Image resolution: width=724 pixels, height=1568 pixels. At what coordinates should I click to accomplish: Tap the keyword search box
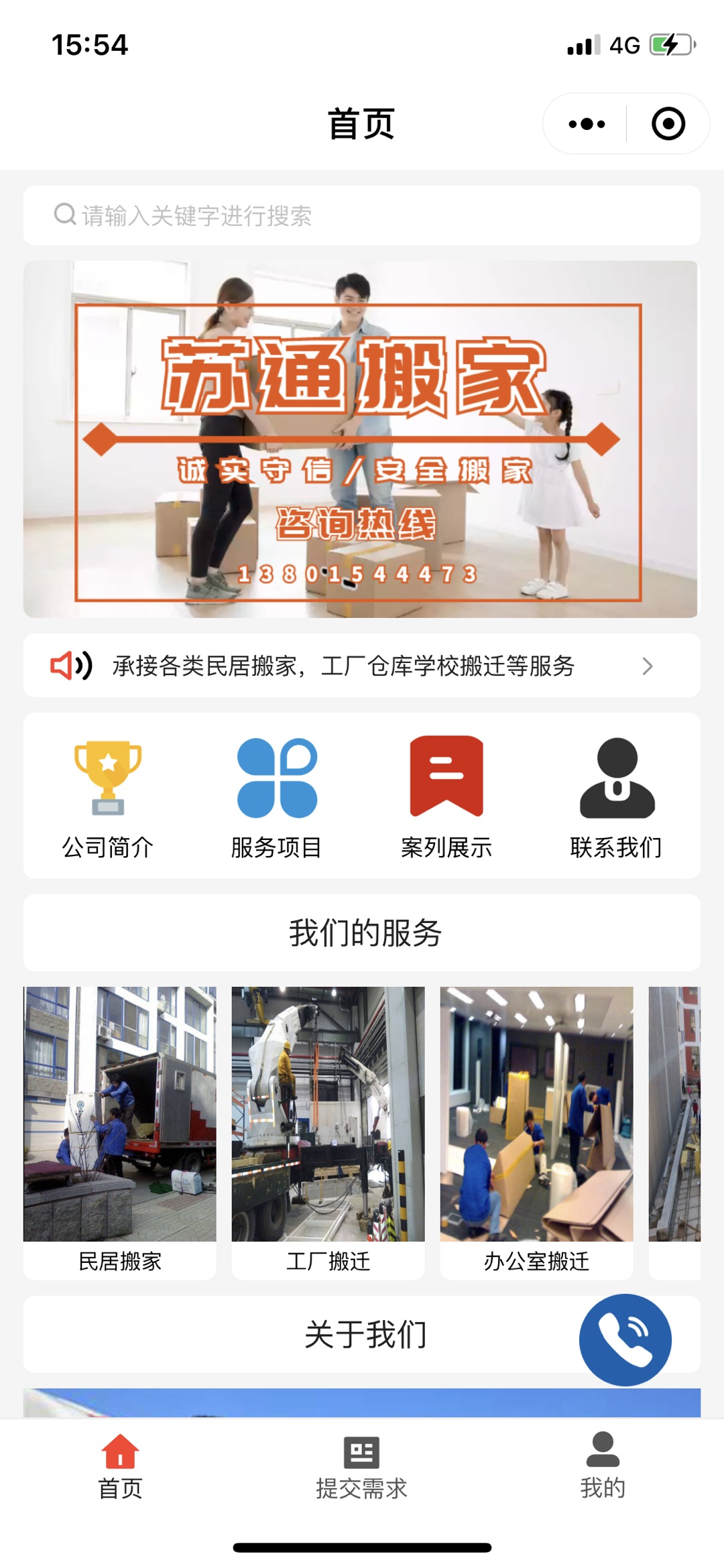[x=362, y=215]
